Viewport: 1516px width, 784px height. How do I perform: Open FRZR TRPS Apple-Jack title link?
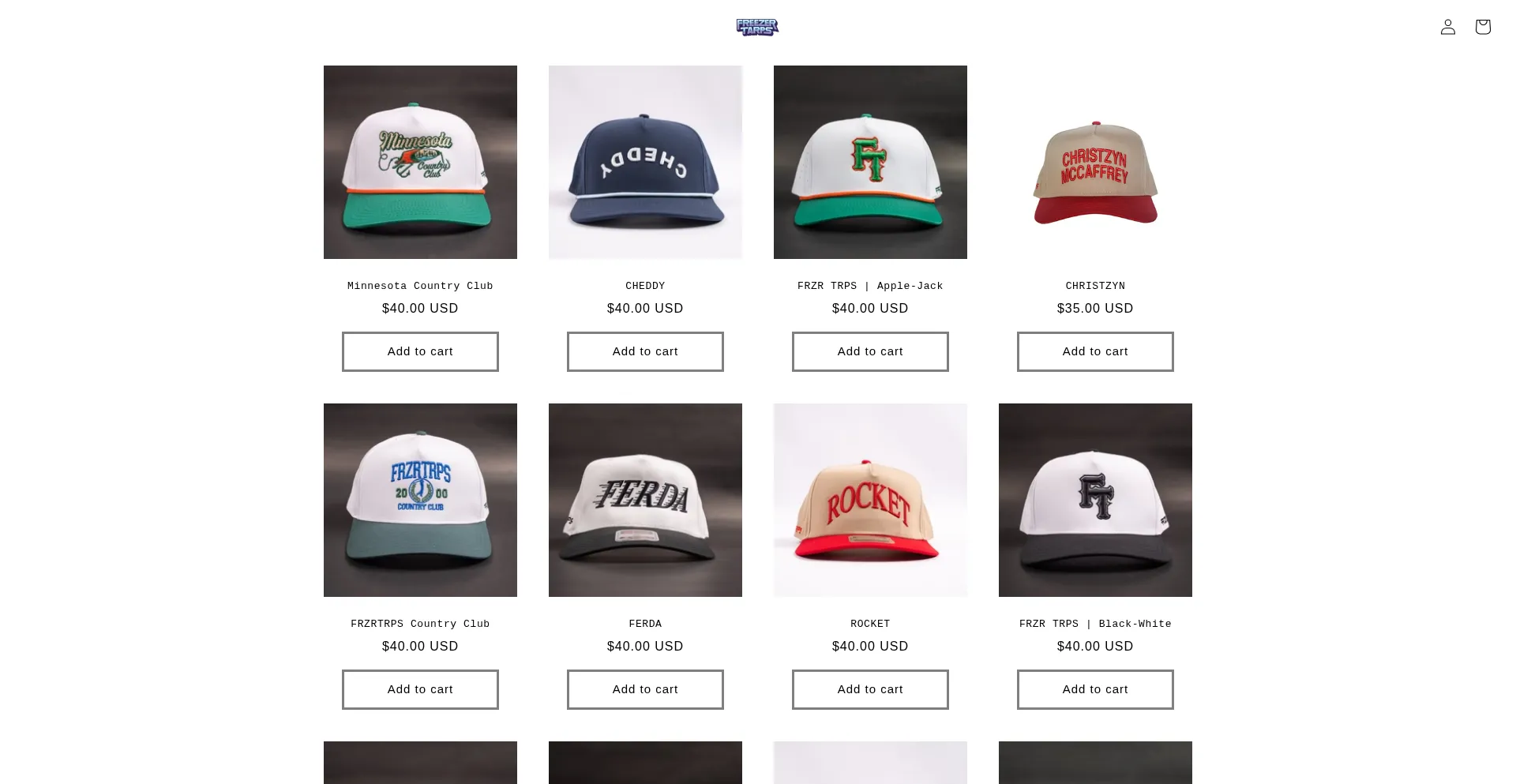(870, 286)
